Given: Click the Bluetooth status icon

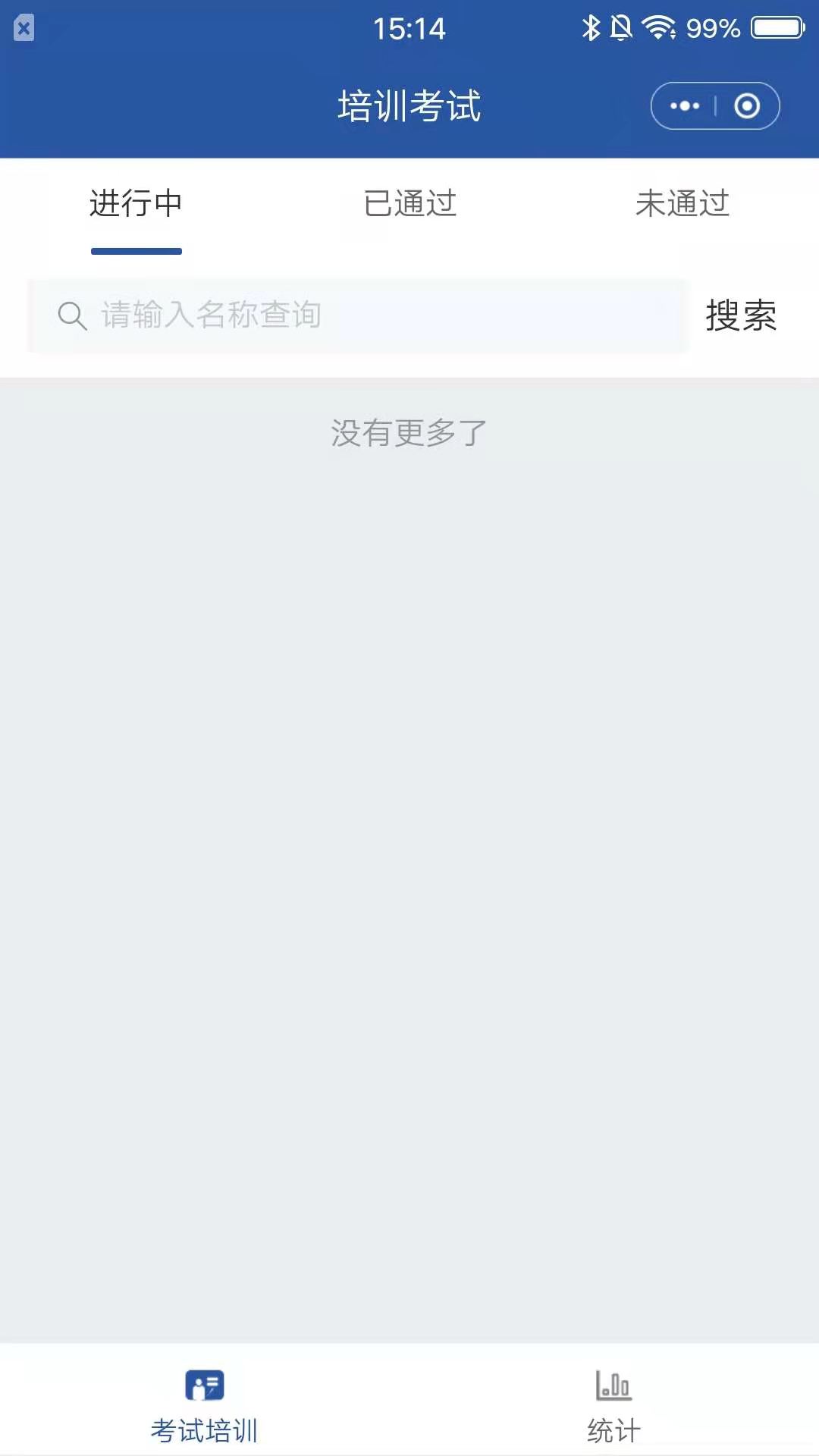Looking at the screenshot, I should 591,27.
